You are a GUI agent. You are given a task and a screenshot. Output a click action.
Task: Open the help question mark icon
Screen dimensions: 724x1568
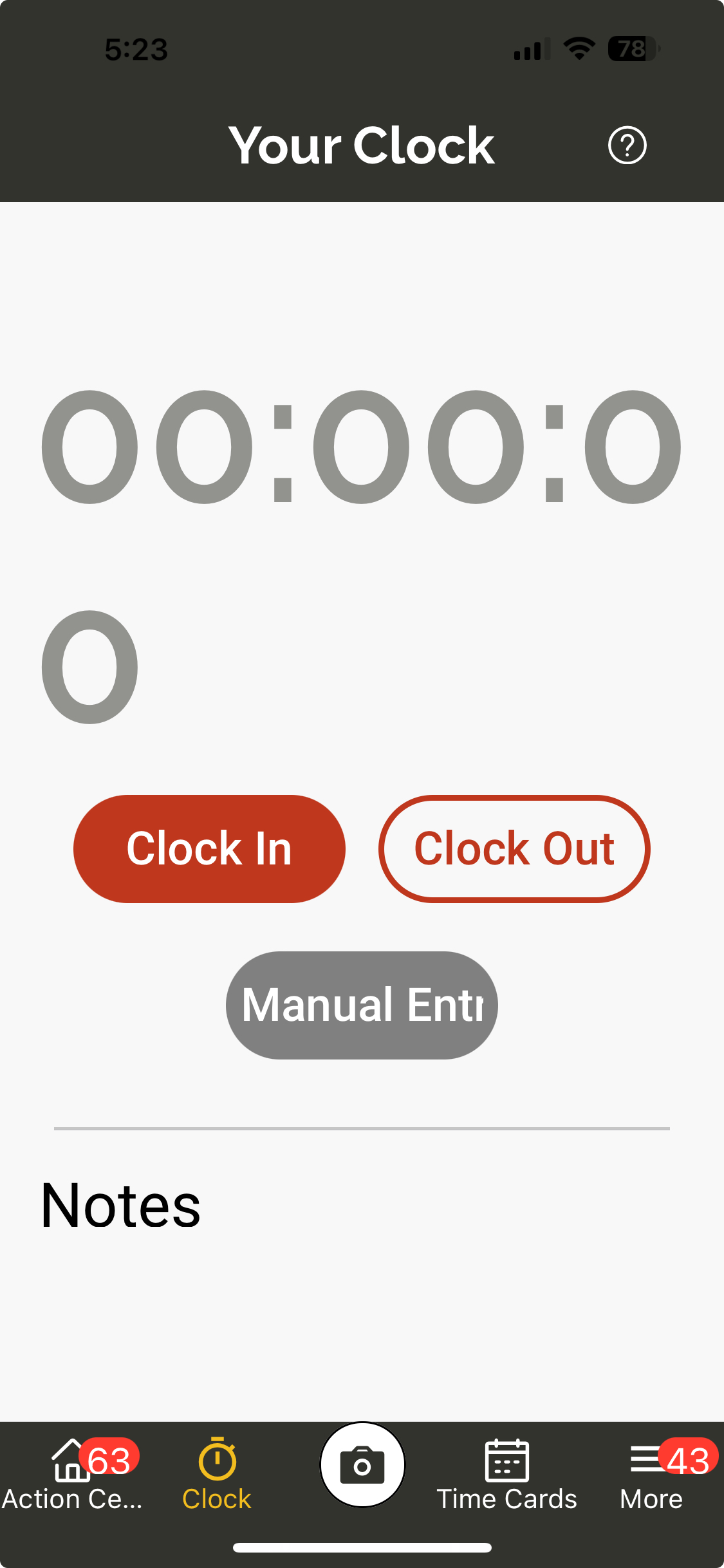pos(627,145)
